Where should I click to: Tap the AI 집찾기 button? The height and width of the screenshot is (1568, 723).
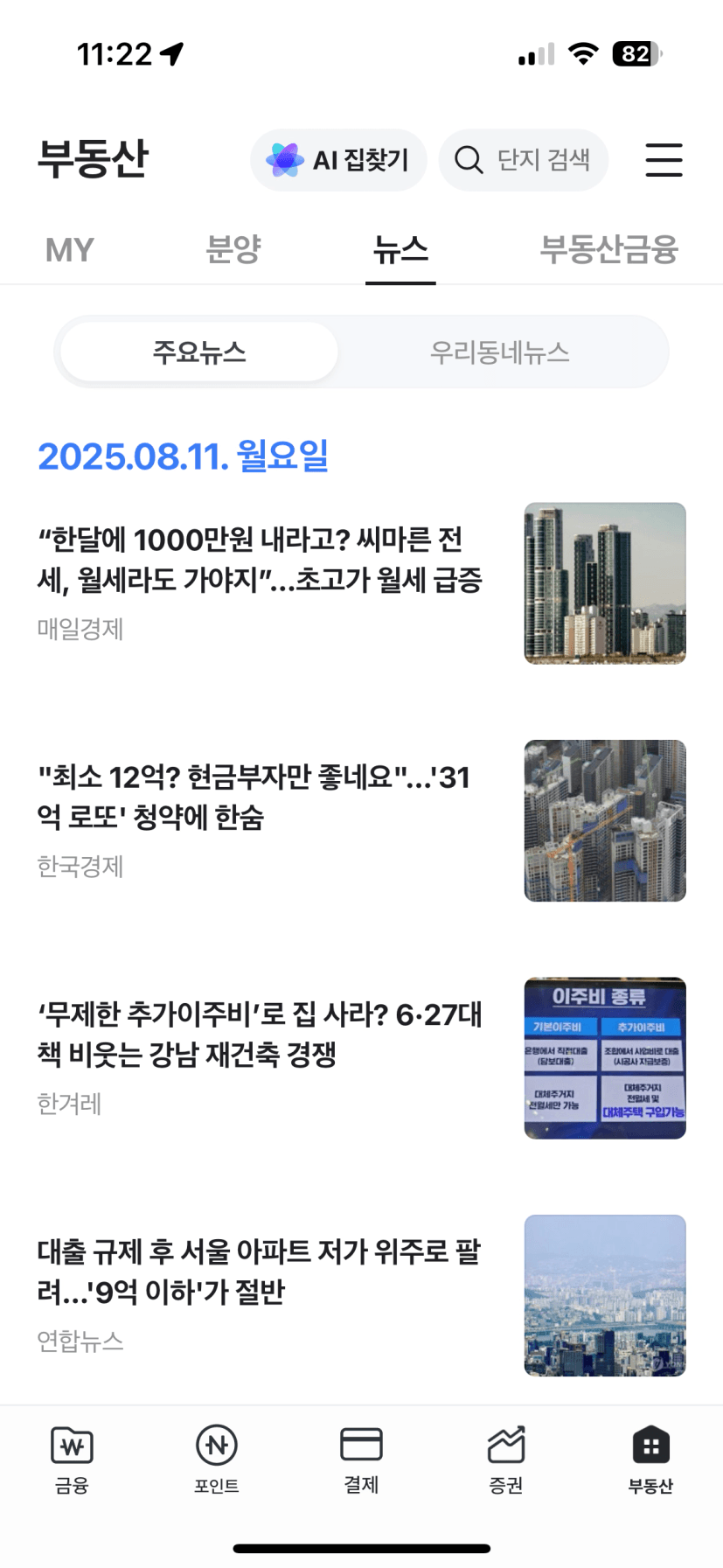pos(338,160)
